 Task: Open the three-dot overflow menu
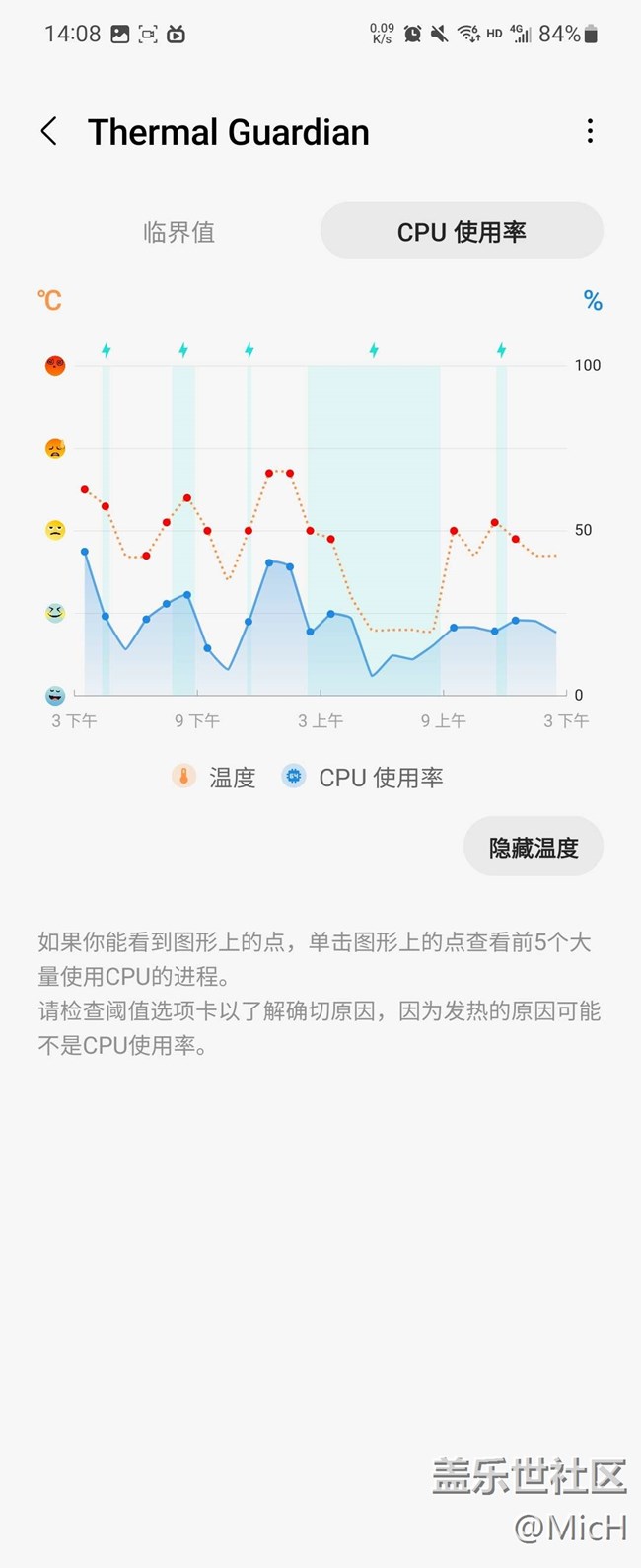[590, 131]
